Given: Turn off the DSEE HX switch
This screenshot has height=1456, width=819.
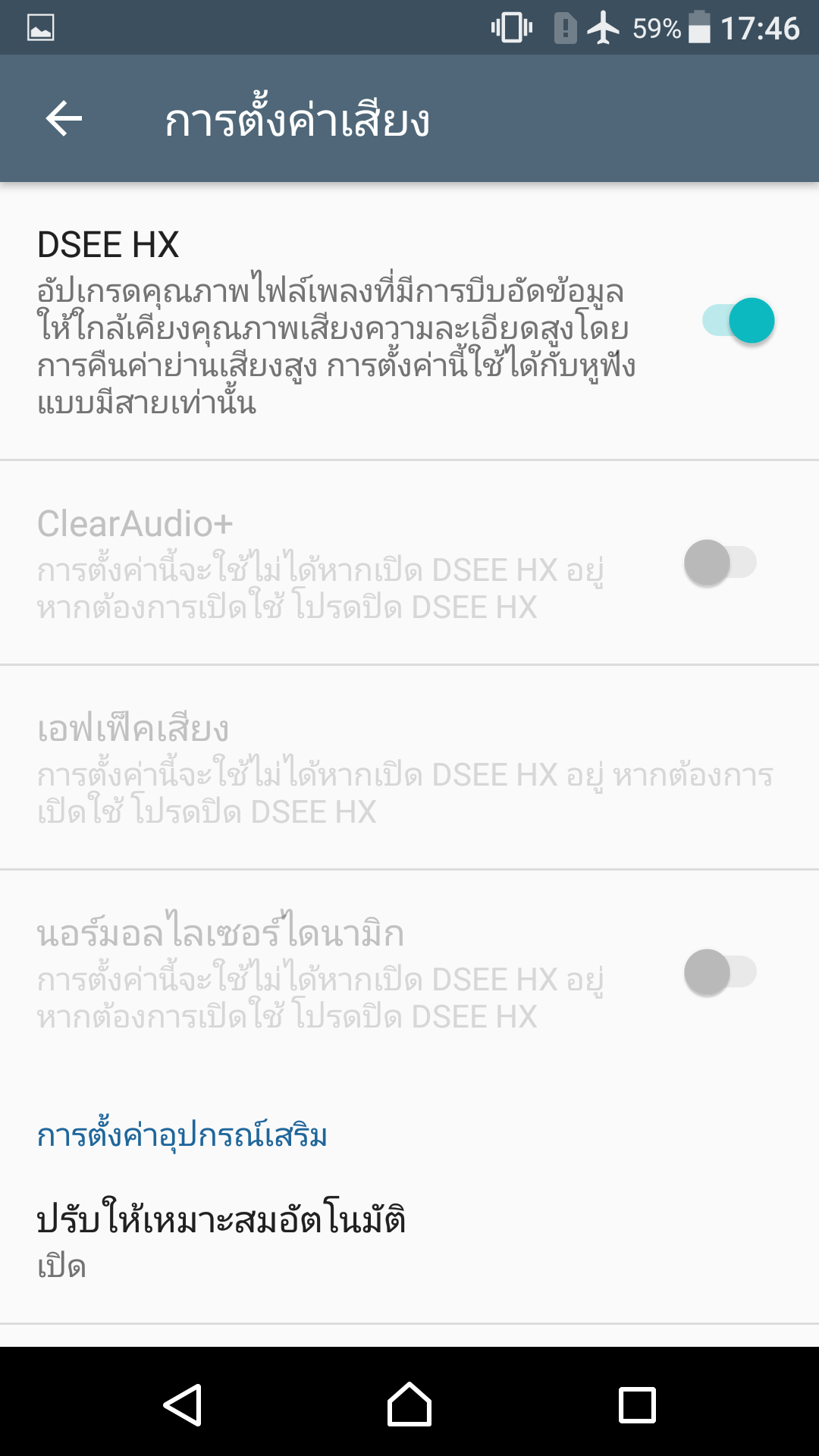Looking at the screenshot, I should pos(738,321).
